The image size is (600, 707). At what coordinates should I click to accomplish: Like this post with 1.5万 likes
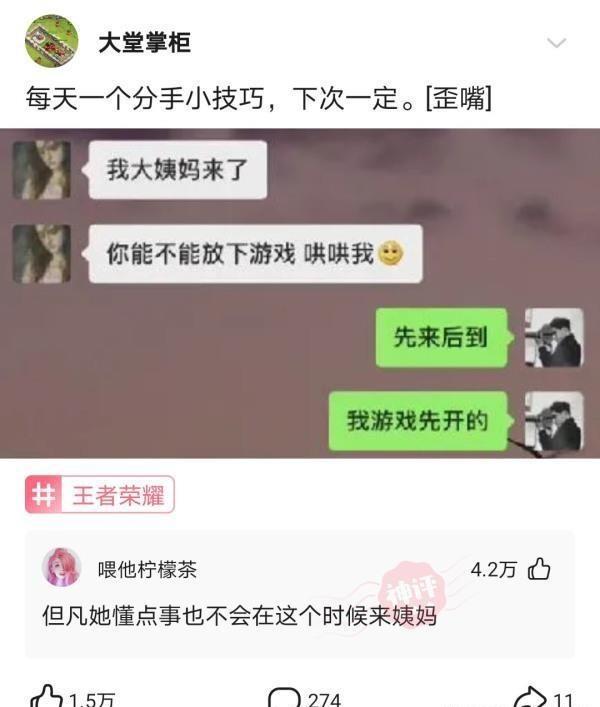tap(47, 697)
